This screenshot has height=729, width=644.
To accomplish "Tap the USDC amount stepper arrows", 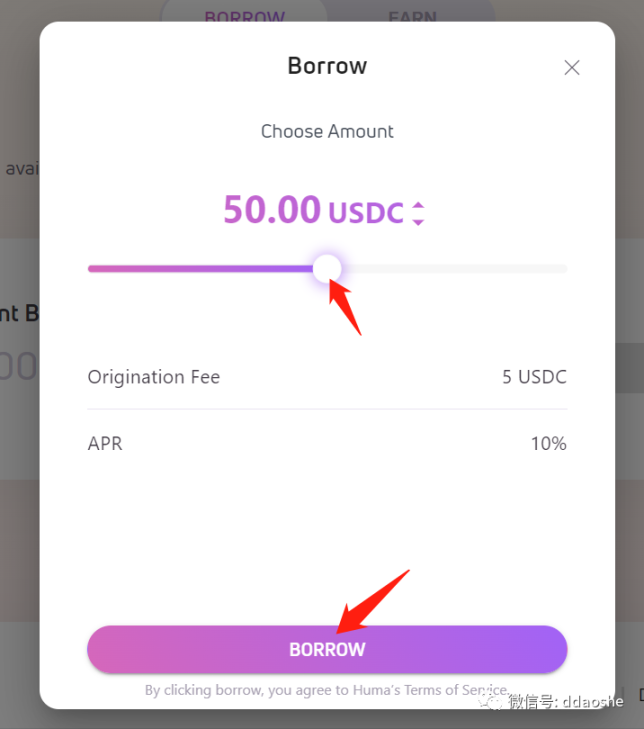I will tap(418, 213).
